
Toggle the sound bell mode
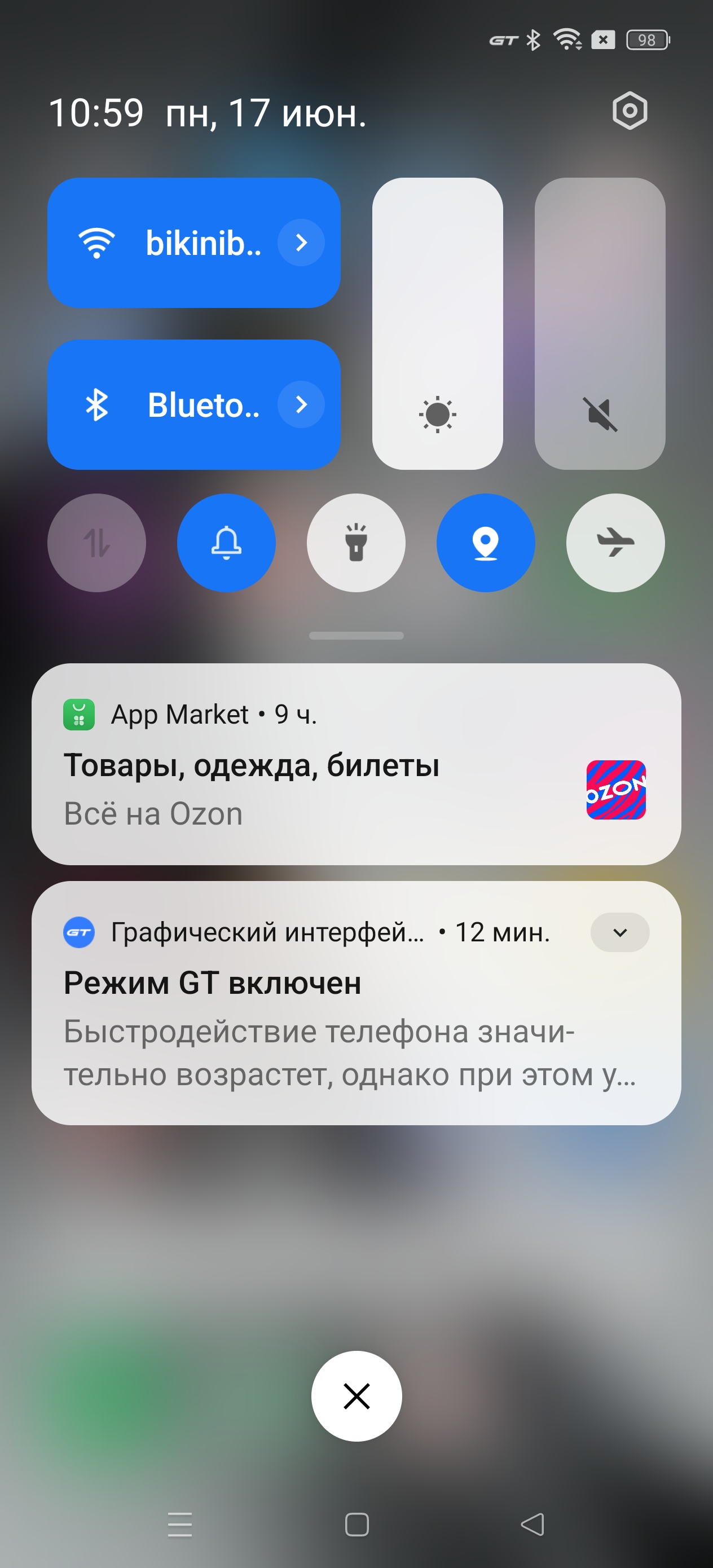pos(227,543)
